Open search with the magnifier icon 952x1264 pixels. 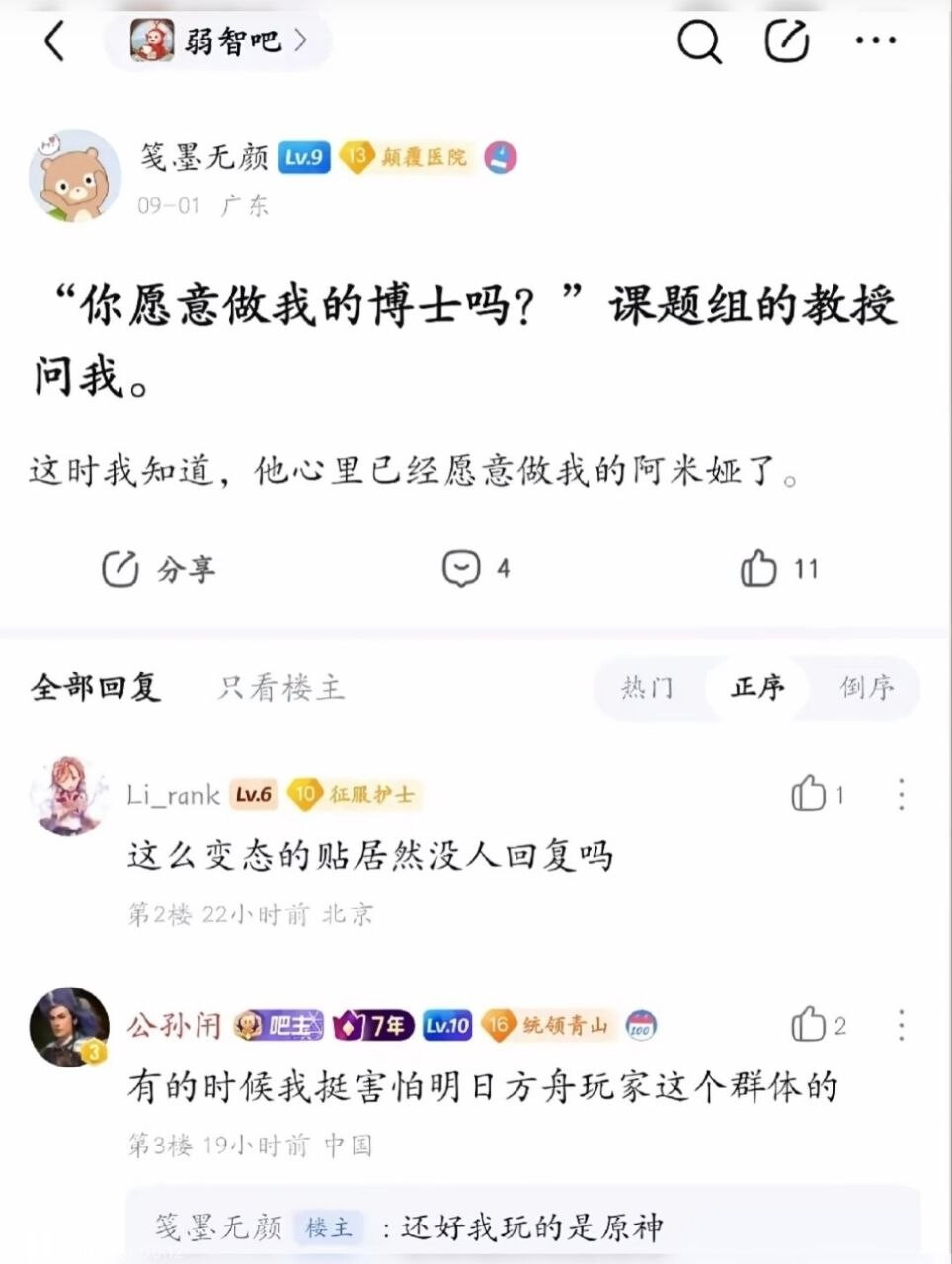tap(699, 41)
